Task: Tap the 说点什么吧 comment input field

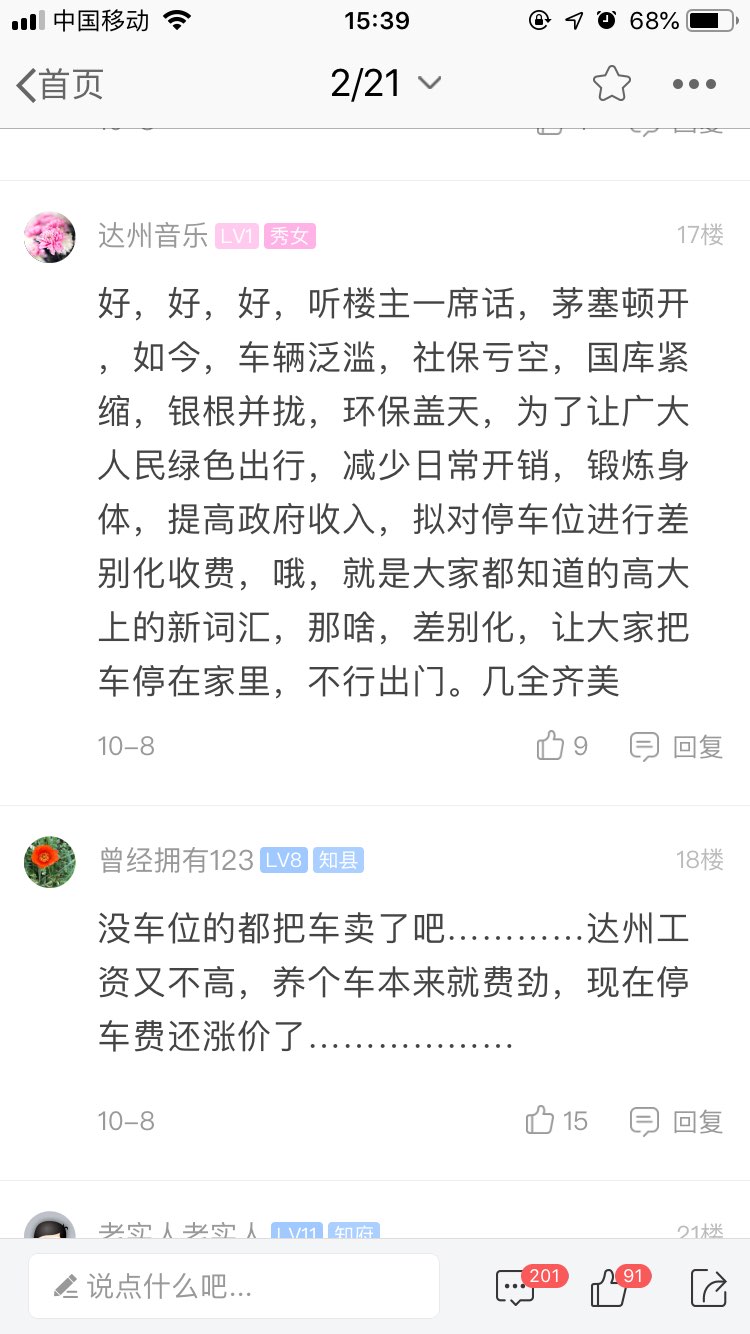Action: point(234,1286)
